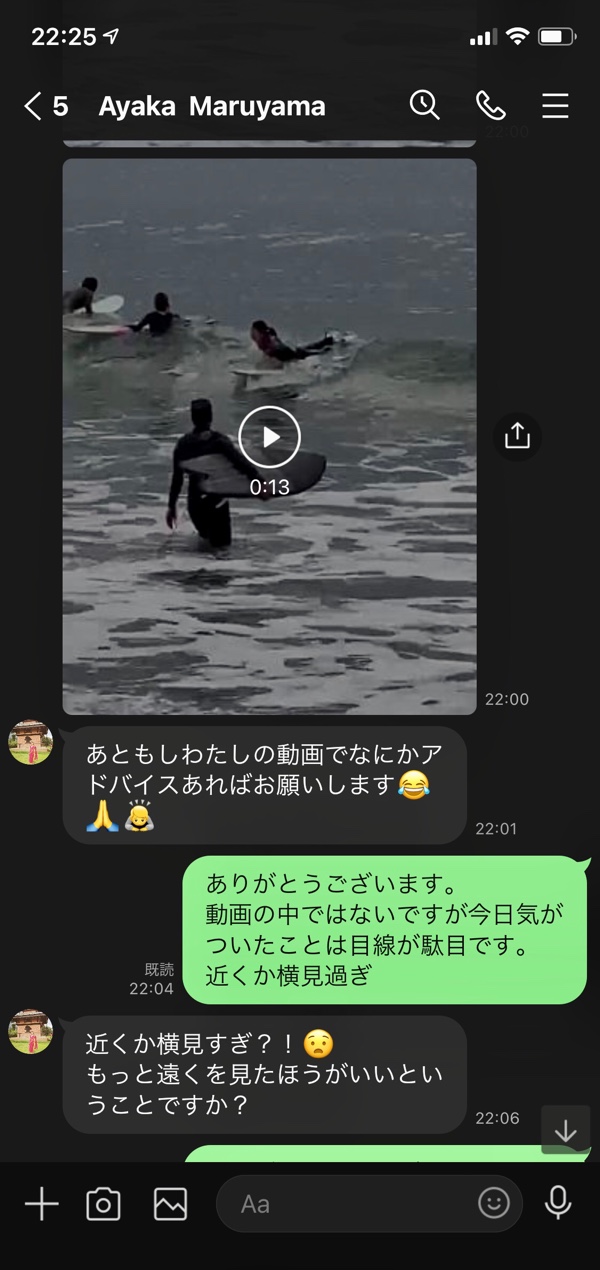Screen dimensions: 600x1270
Task: Pick an image from the gallery
Action: (170, 1204)
